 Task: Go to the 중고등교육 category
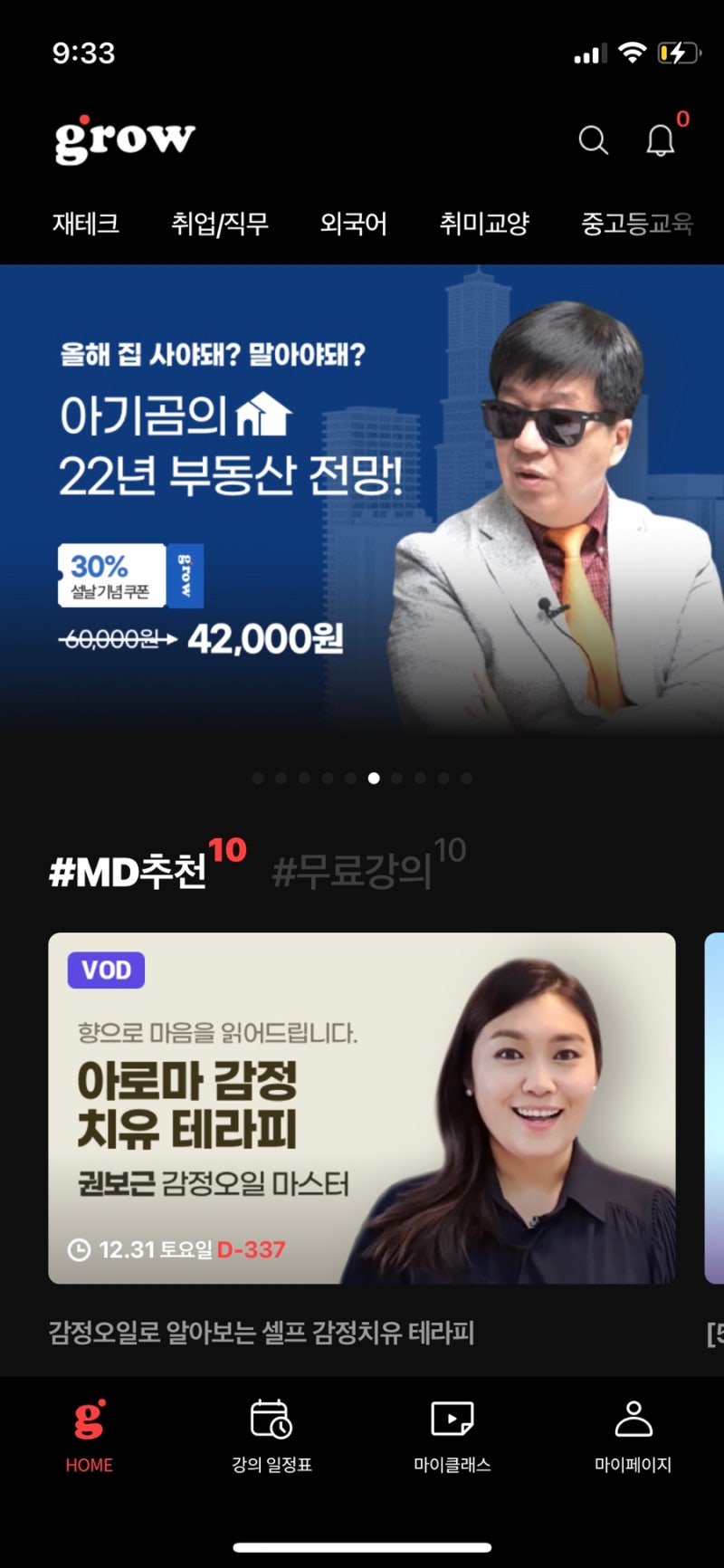coord(637,224)
